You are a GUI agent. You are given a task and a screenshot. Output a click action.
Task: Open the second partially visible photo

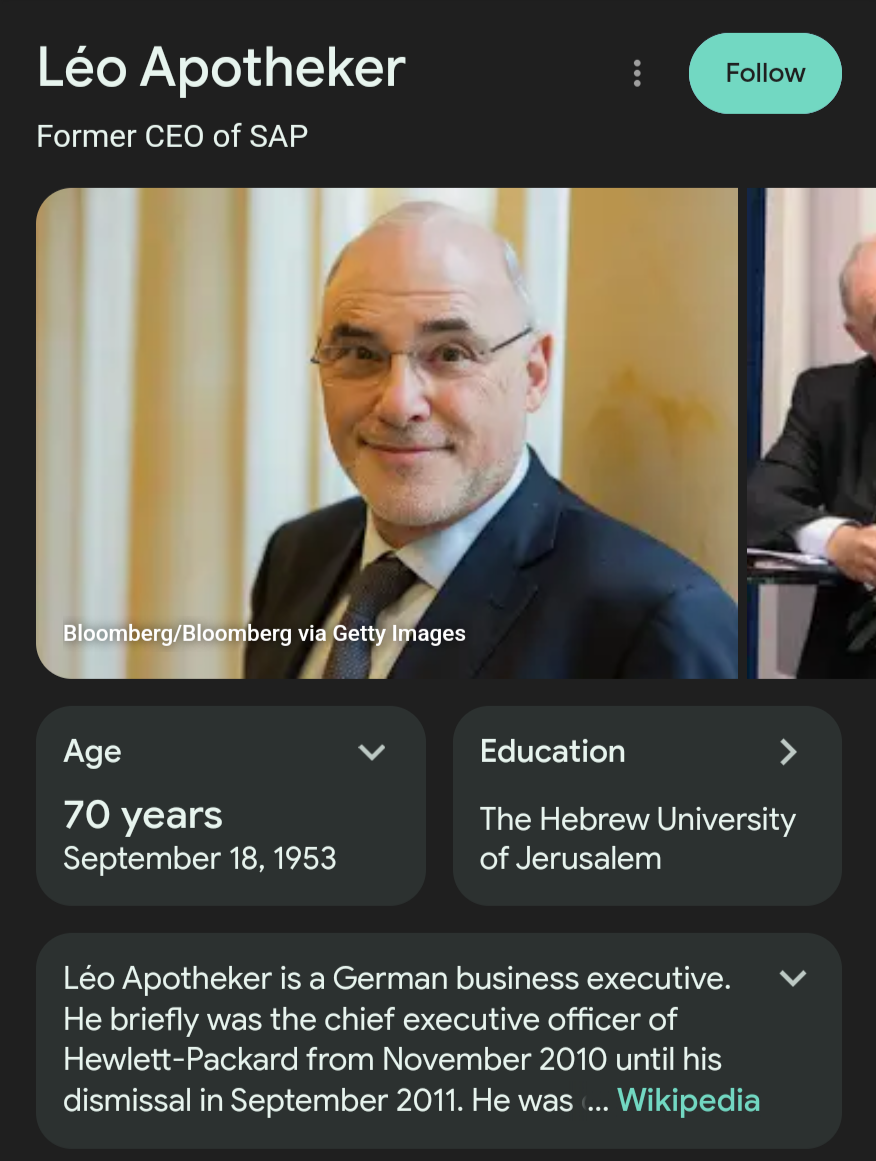(x=812, y=433)
